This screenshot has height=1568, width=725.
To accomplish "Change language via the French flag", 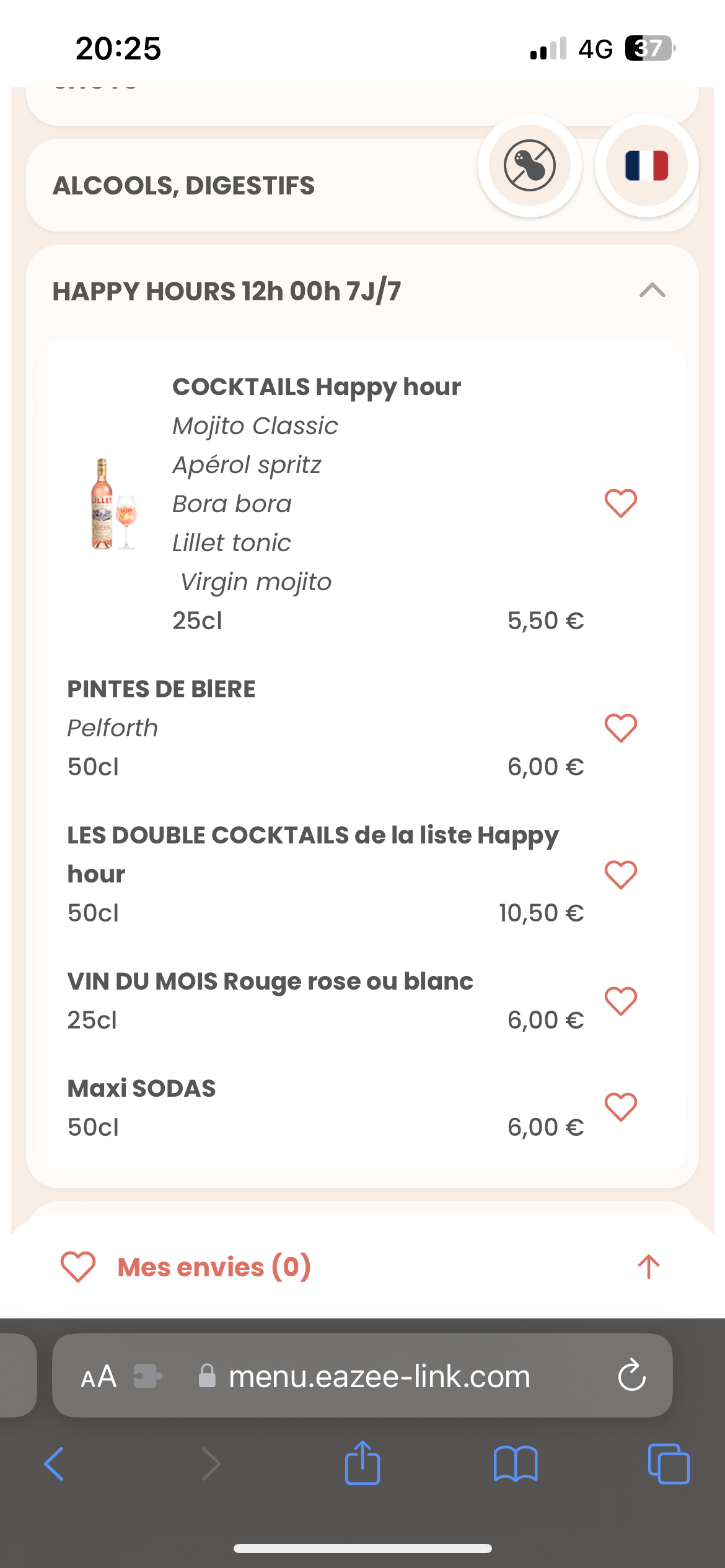I will click(646, 166).
